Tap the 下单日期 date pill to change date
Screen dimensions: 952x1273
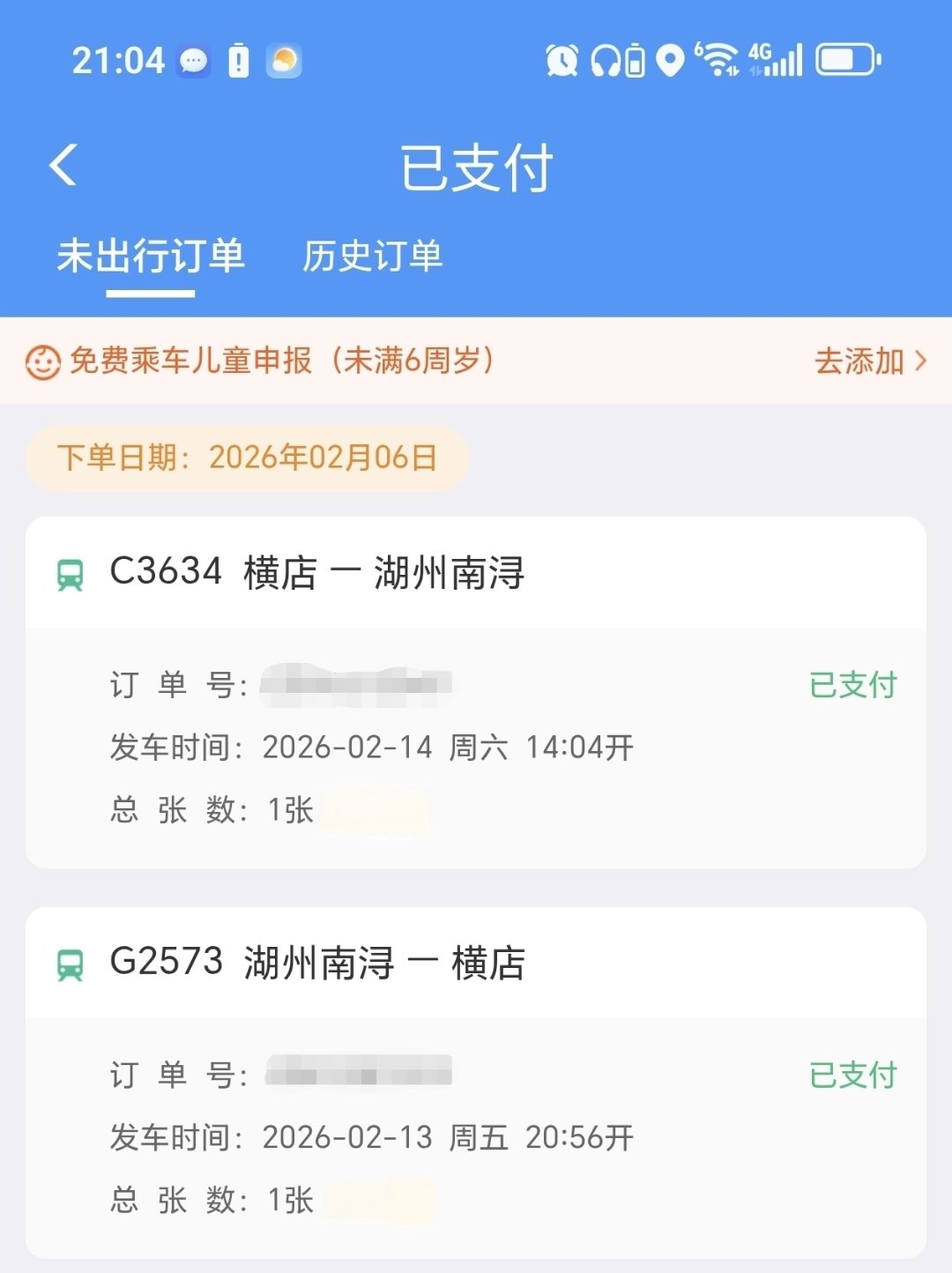pyautogui.click(x=247, y=458)
